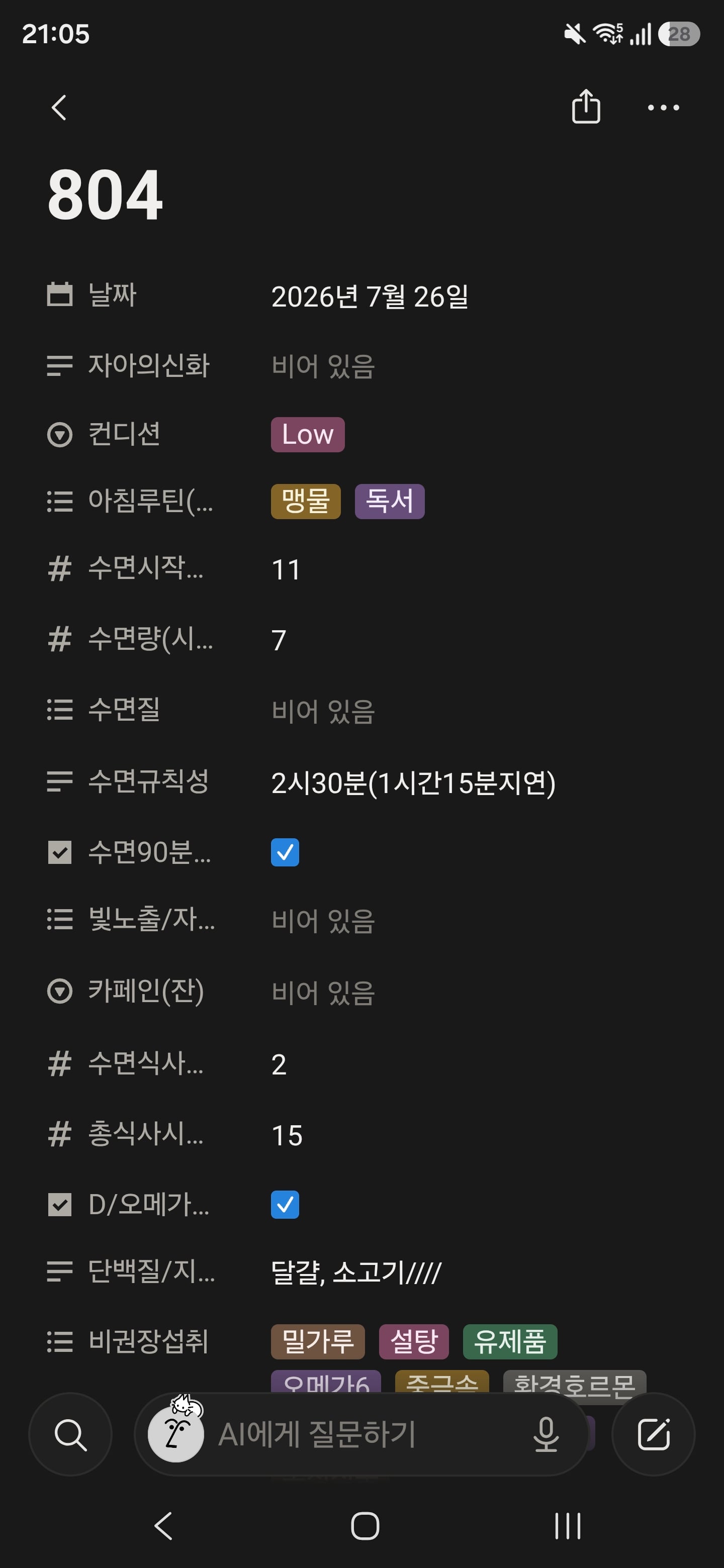724x1568 pixels.
Task: Share this page with the share icon
Action: [586, 107]
